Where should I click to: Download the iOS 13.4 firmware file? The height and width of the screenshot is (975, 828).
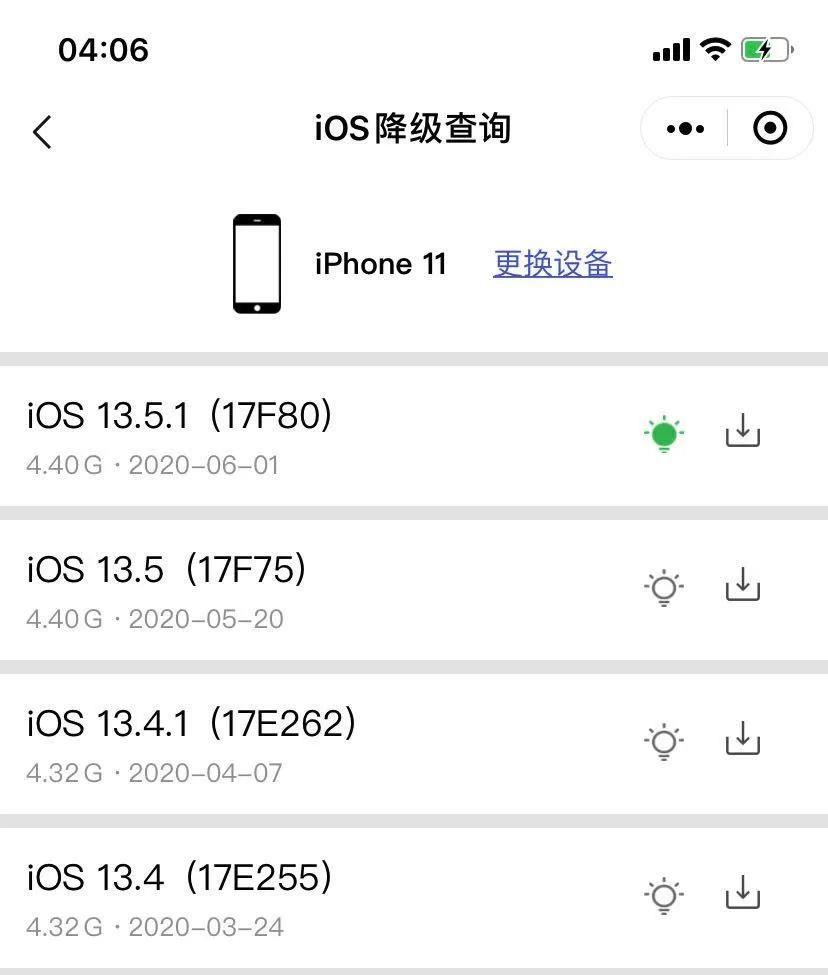tap(743, 895)
